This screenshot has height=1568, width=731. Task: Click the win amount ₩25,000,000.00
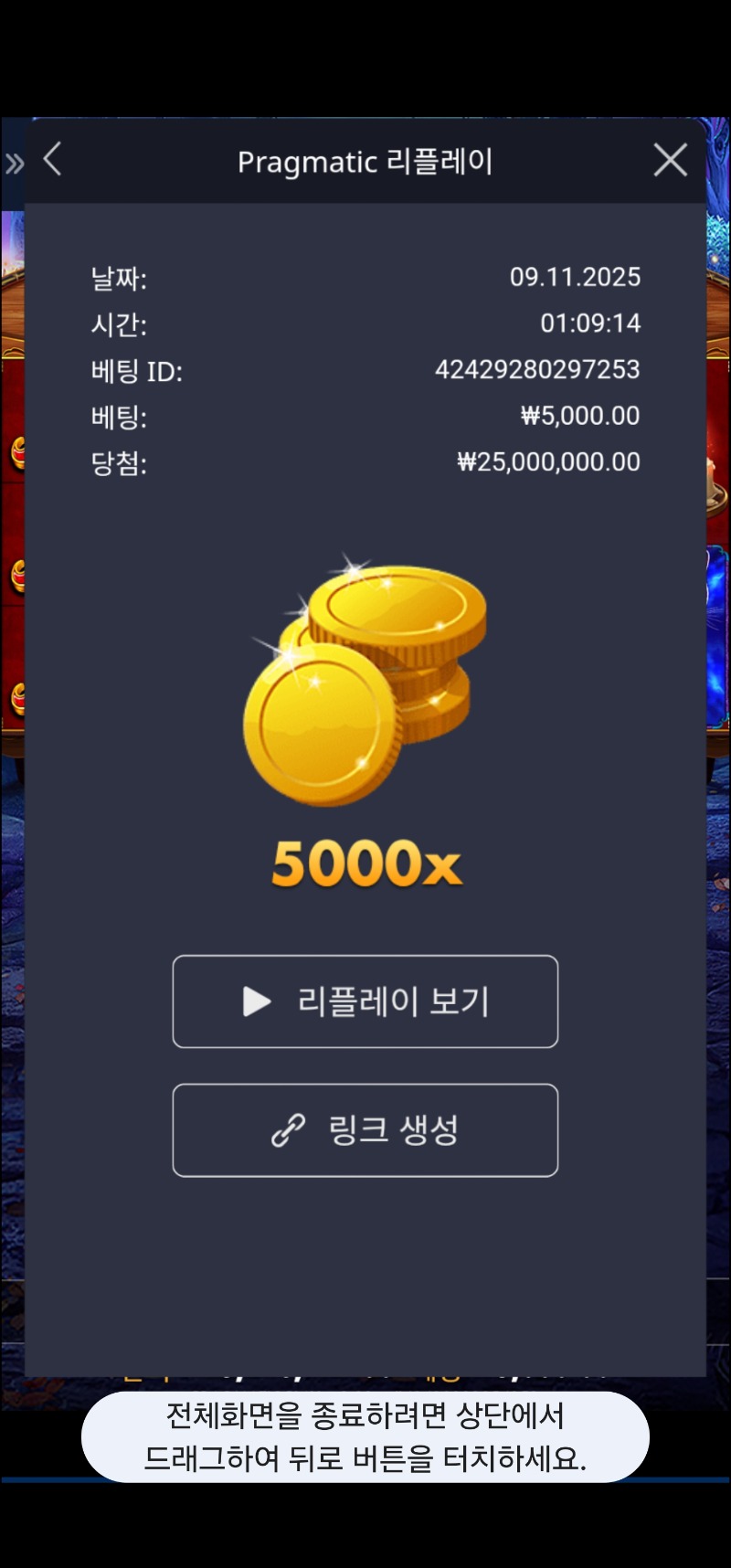click(x=549, y=461)
